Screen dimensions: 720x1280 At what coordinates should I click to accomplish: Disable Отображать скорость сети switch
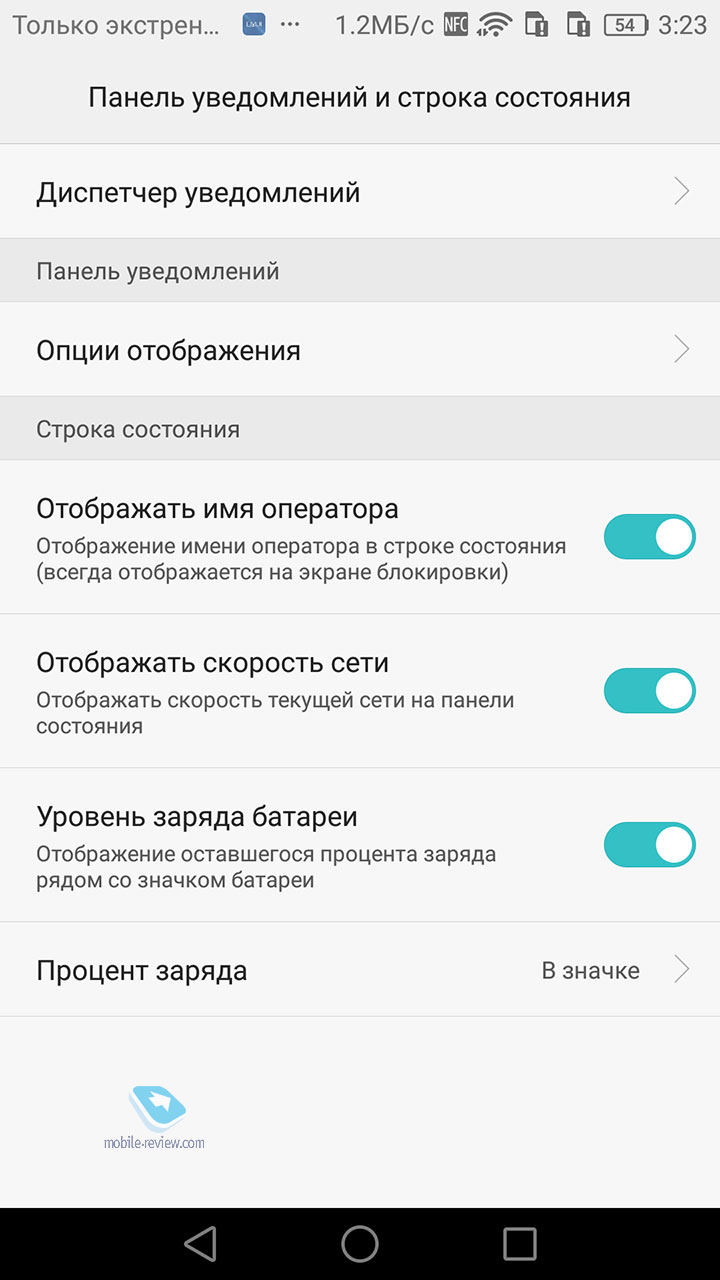(x=649, y=691)
